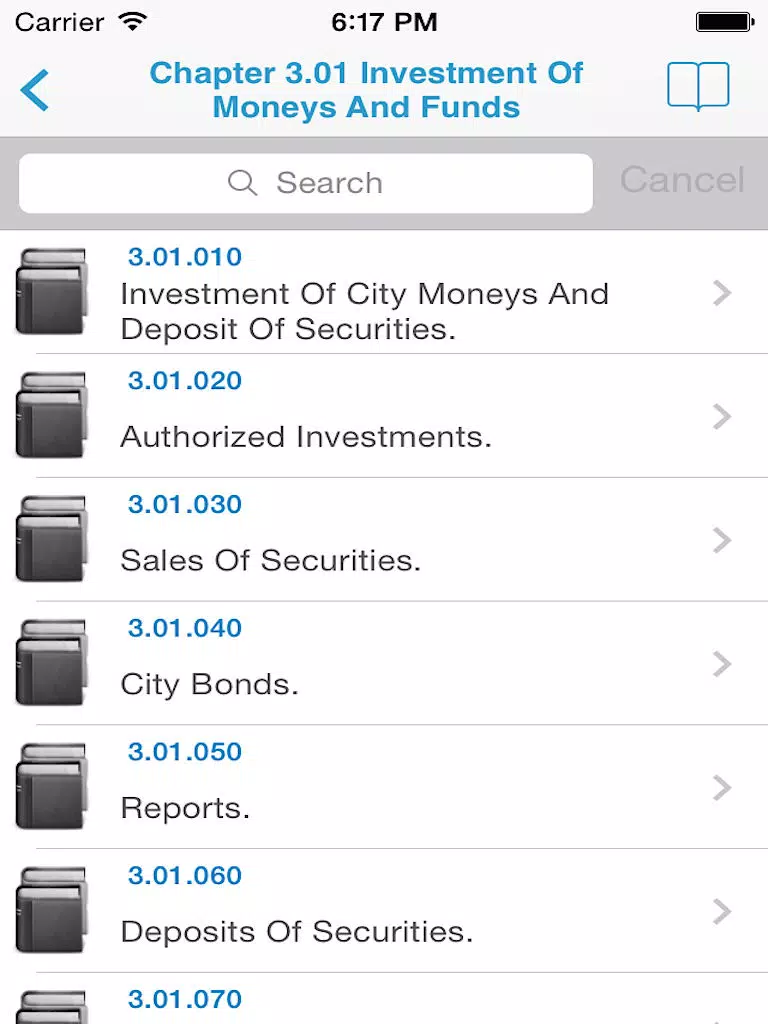Go back using the top-left arrow

tap(34, 90)
